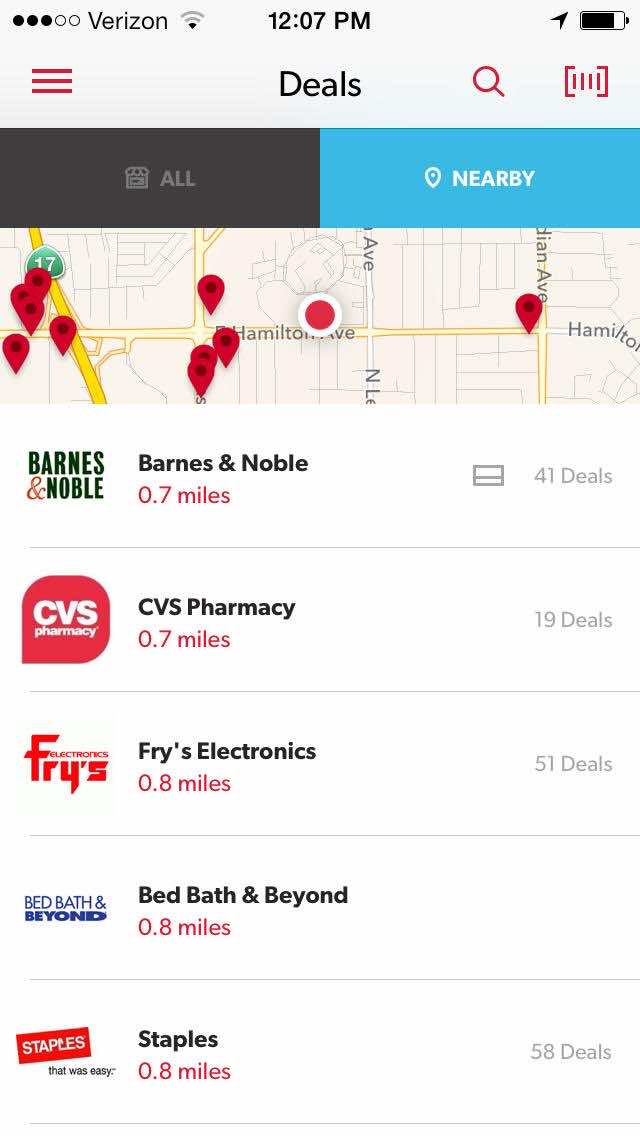Open the barcode scanner
640x1136 pixels.
[x=586, y=82]
